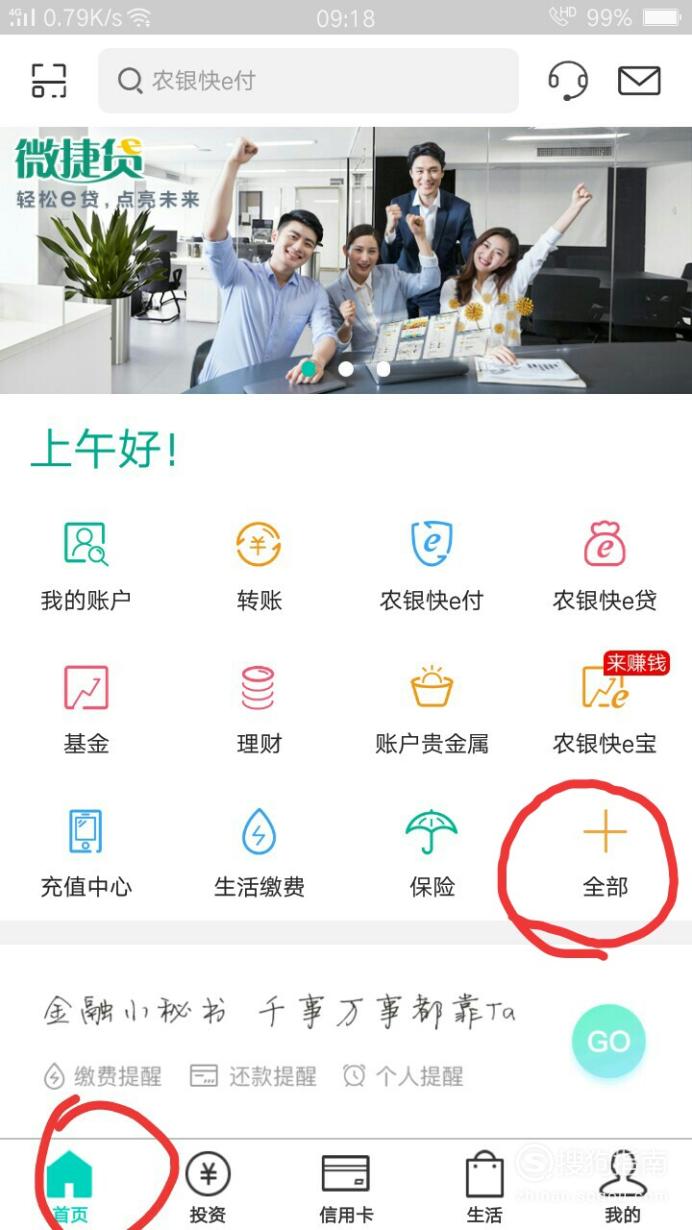This screenshot has height=1230, width=692.
Task: Switch to the 投资 tab
Action: click(208, 1188)
